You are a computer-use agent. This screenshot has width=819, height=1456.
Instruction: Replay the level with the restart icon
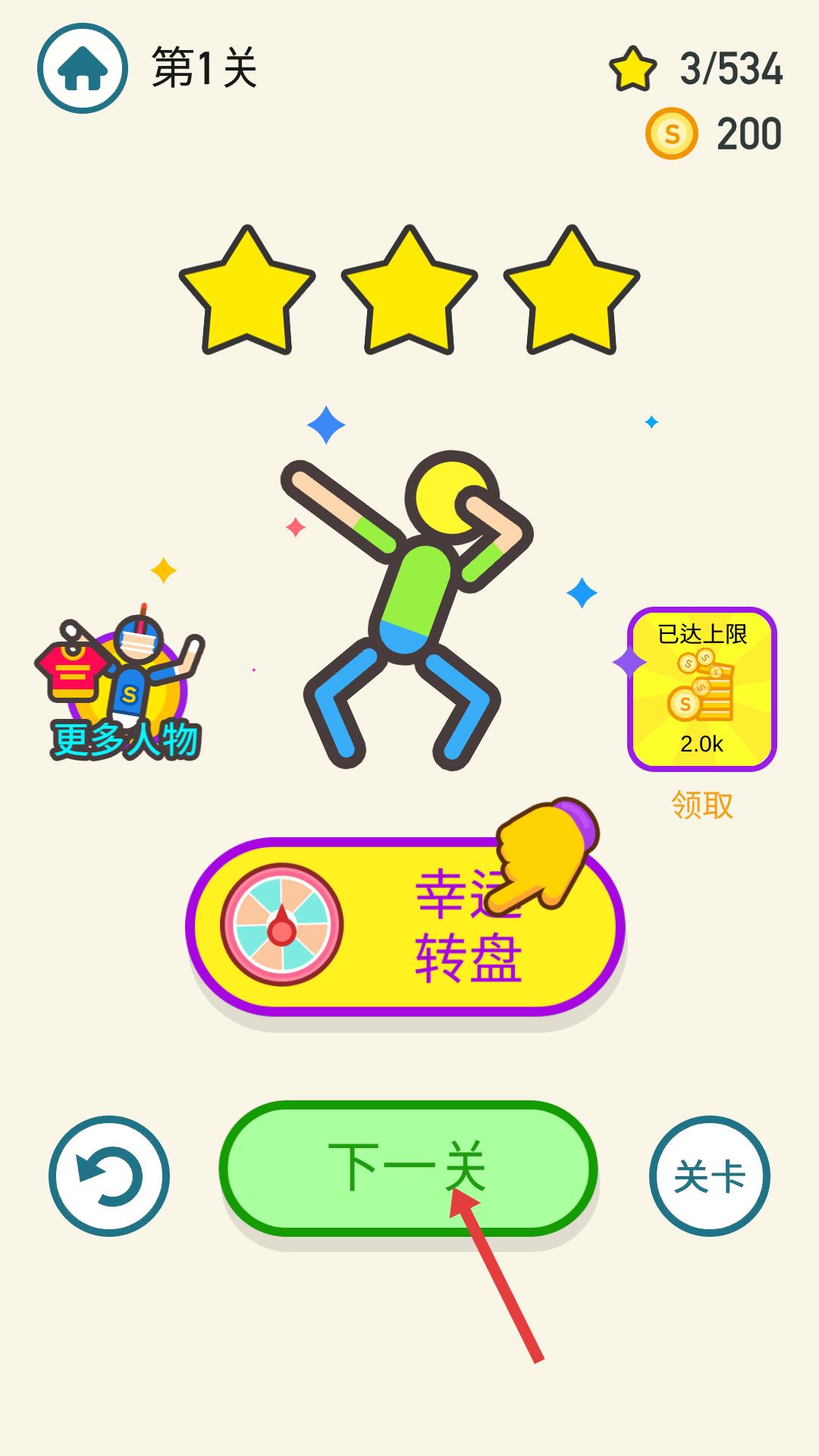click(109, 1176)
